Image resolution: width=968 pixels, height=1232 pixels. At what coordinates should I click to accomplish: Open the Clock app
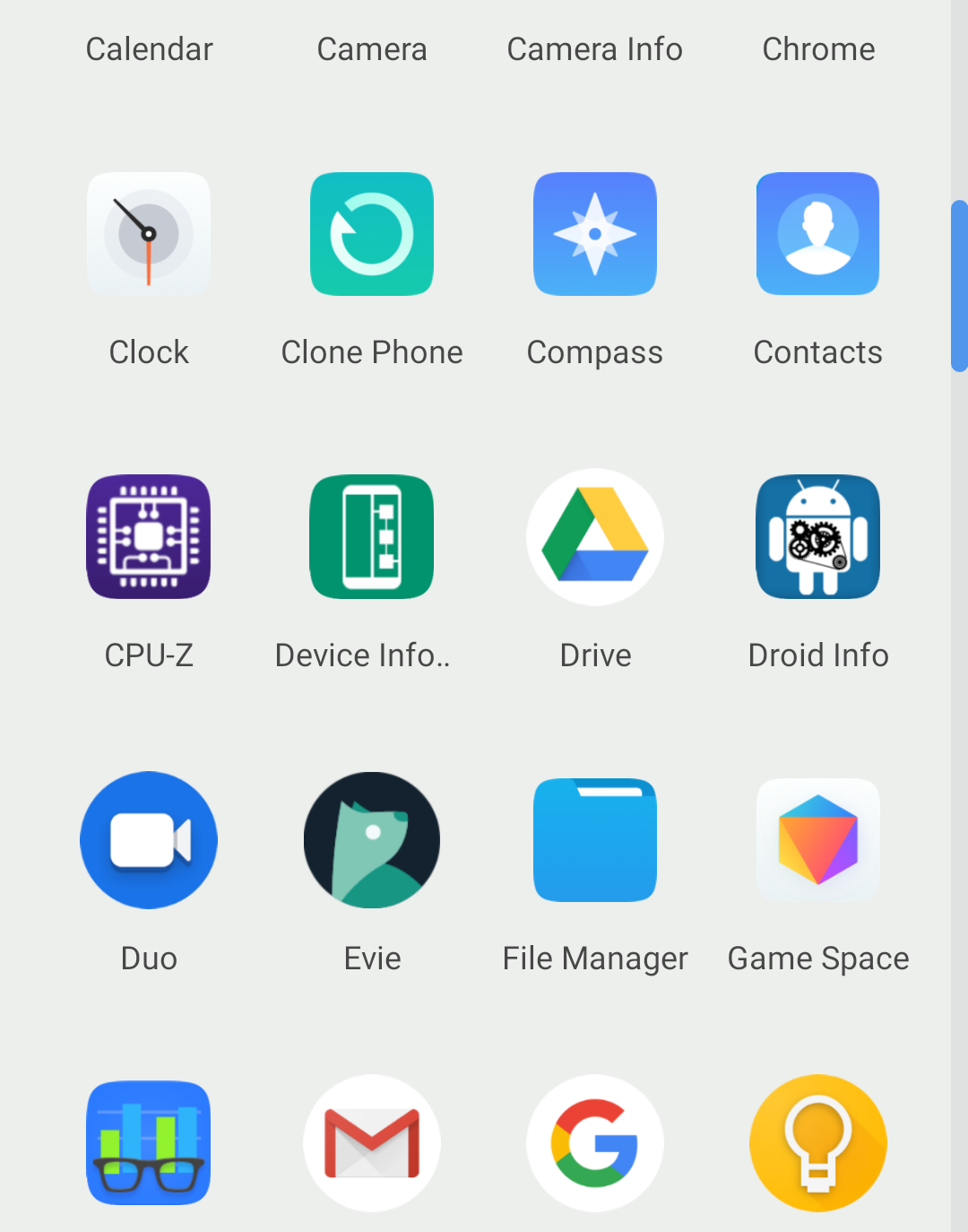(x=149, y=234)
